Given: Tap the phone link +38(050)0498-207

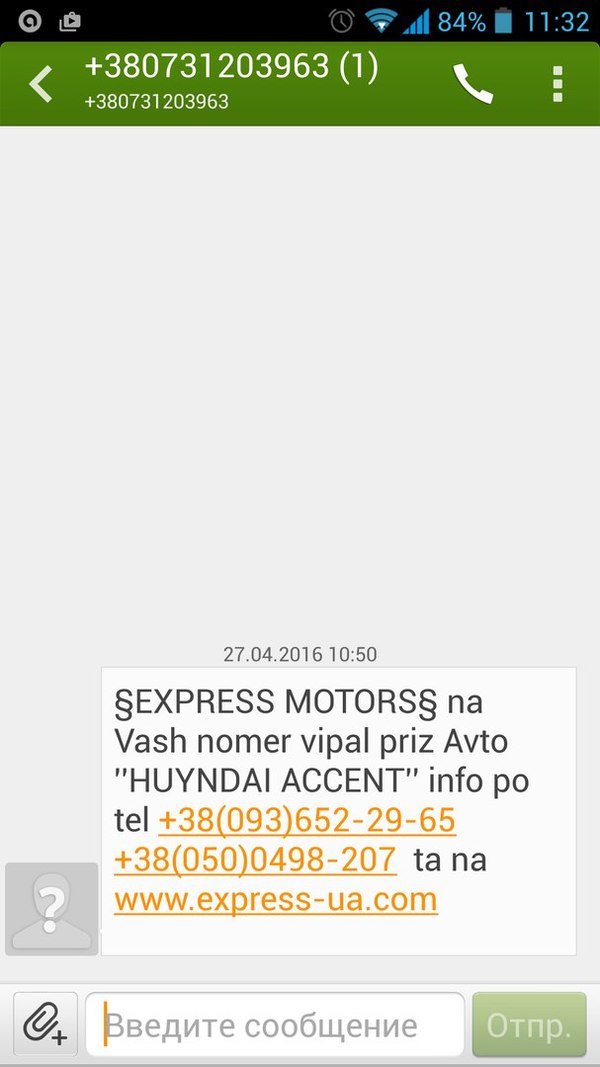Looking at the screenshot, I should pos(255,860).
